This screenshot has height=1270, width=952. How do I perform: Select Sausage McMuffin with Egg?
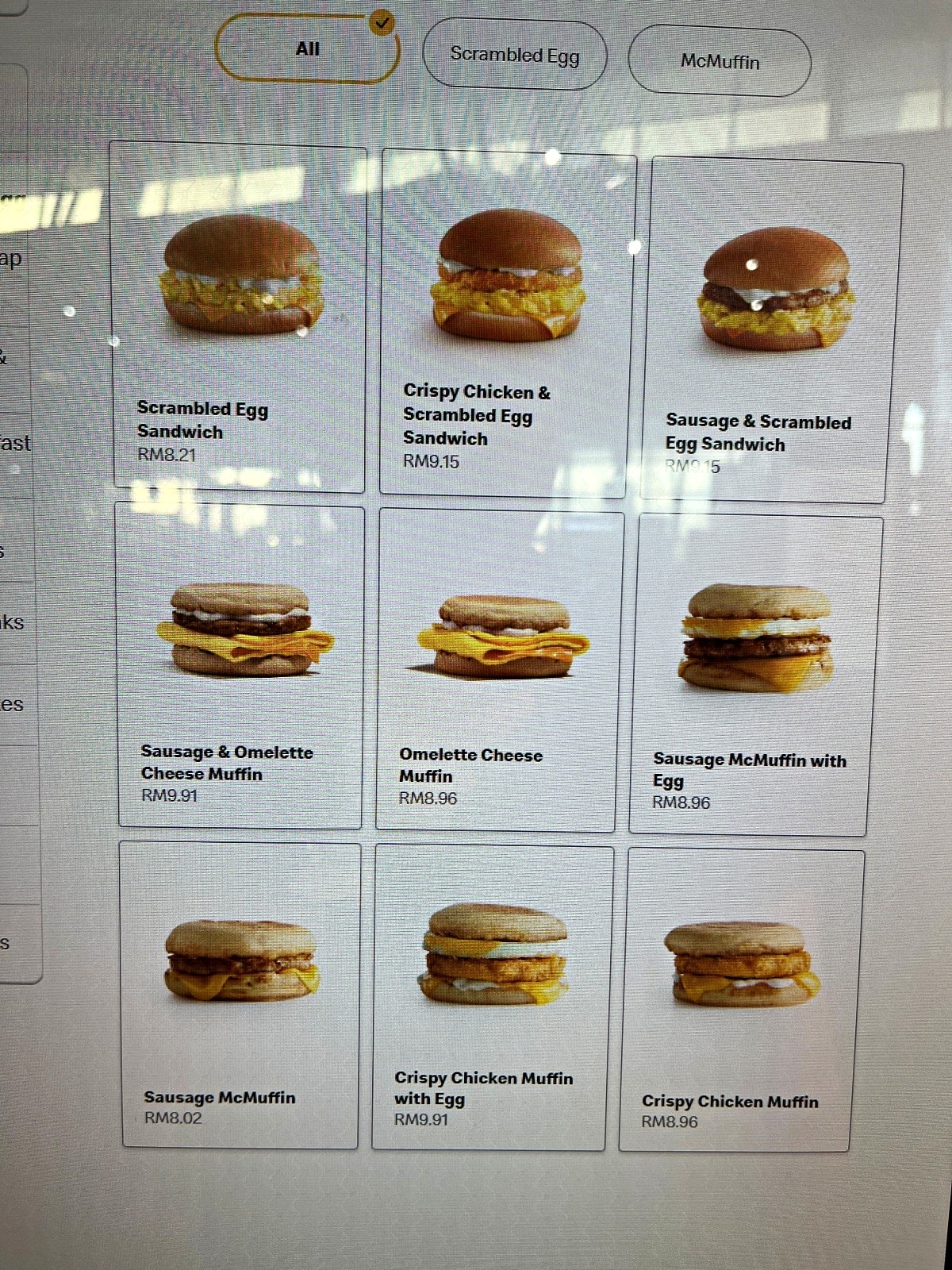[752, 675]
